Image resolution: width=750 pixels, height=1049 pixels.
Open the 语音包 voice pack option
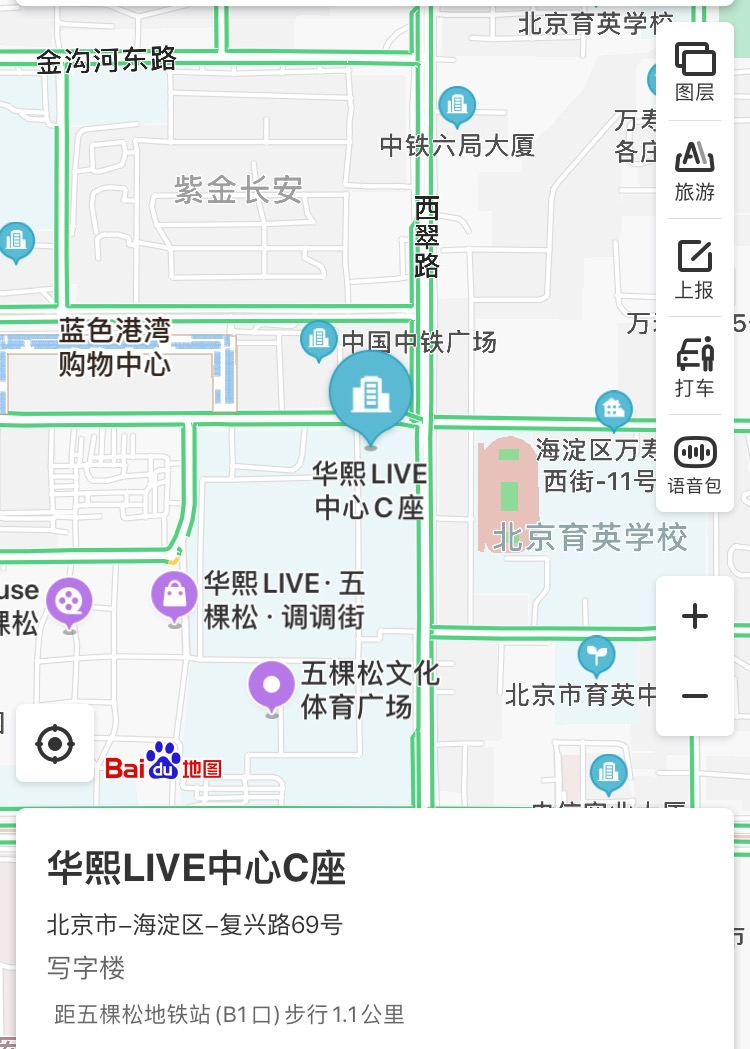click(695, 465)
